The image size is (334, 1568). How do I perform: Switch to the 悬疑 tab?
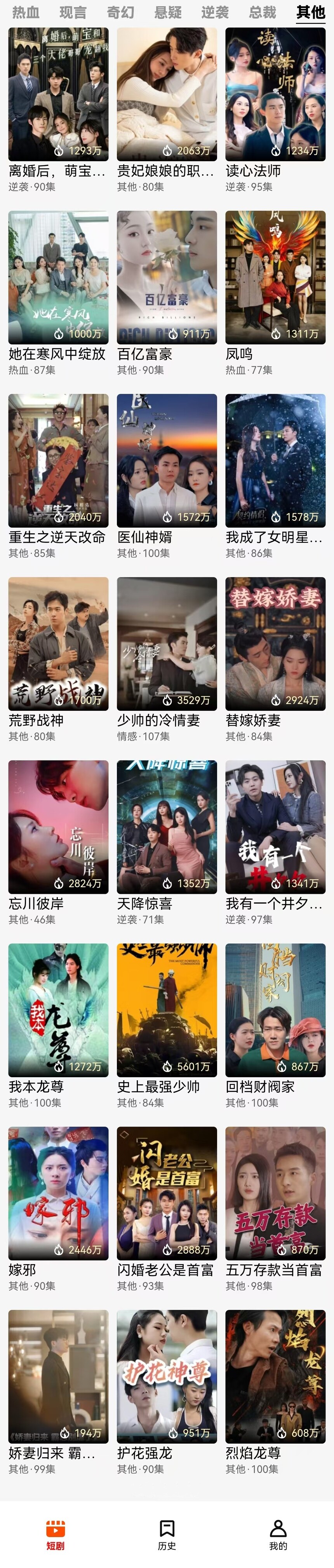pyautogui.click(x=168, y=12)
